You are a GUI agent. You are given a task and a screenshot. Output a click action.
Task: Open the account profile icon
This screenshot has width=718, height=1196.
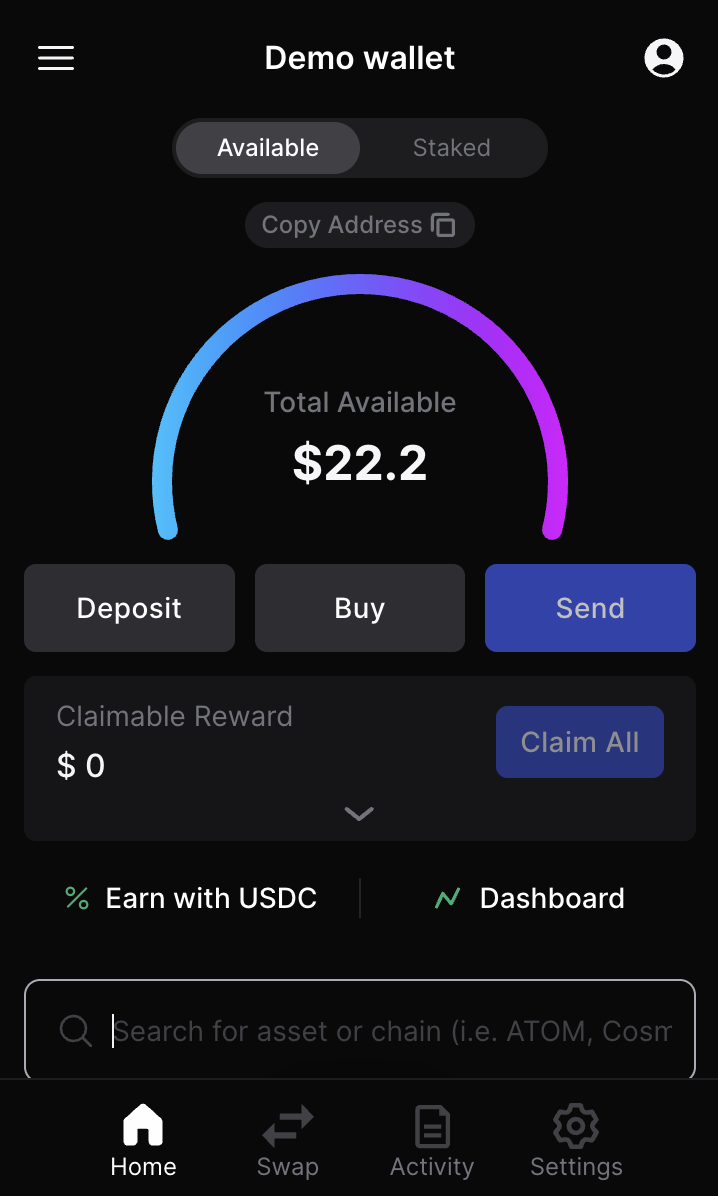(x=663, y=58)
